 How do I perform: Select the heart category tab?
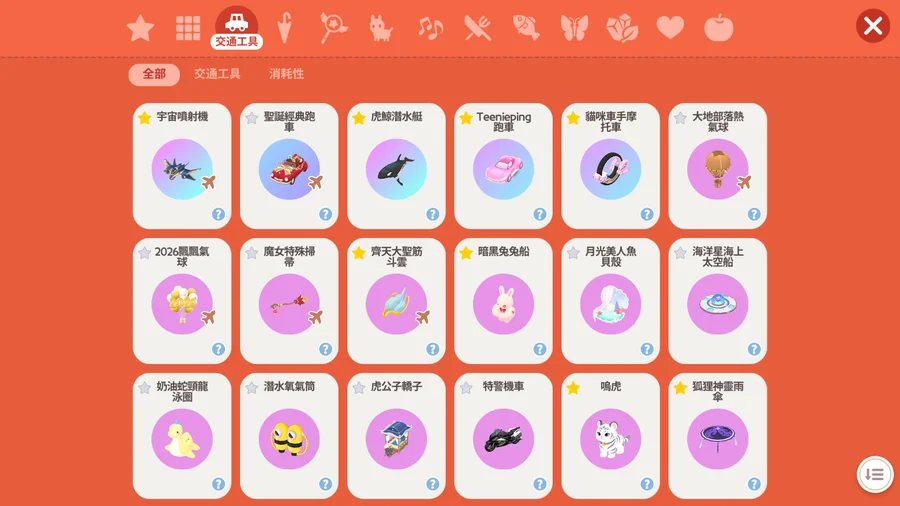pyautogui.click(x=670, y=28)
